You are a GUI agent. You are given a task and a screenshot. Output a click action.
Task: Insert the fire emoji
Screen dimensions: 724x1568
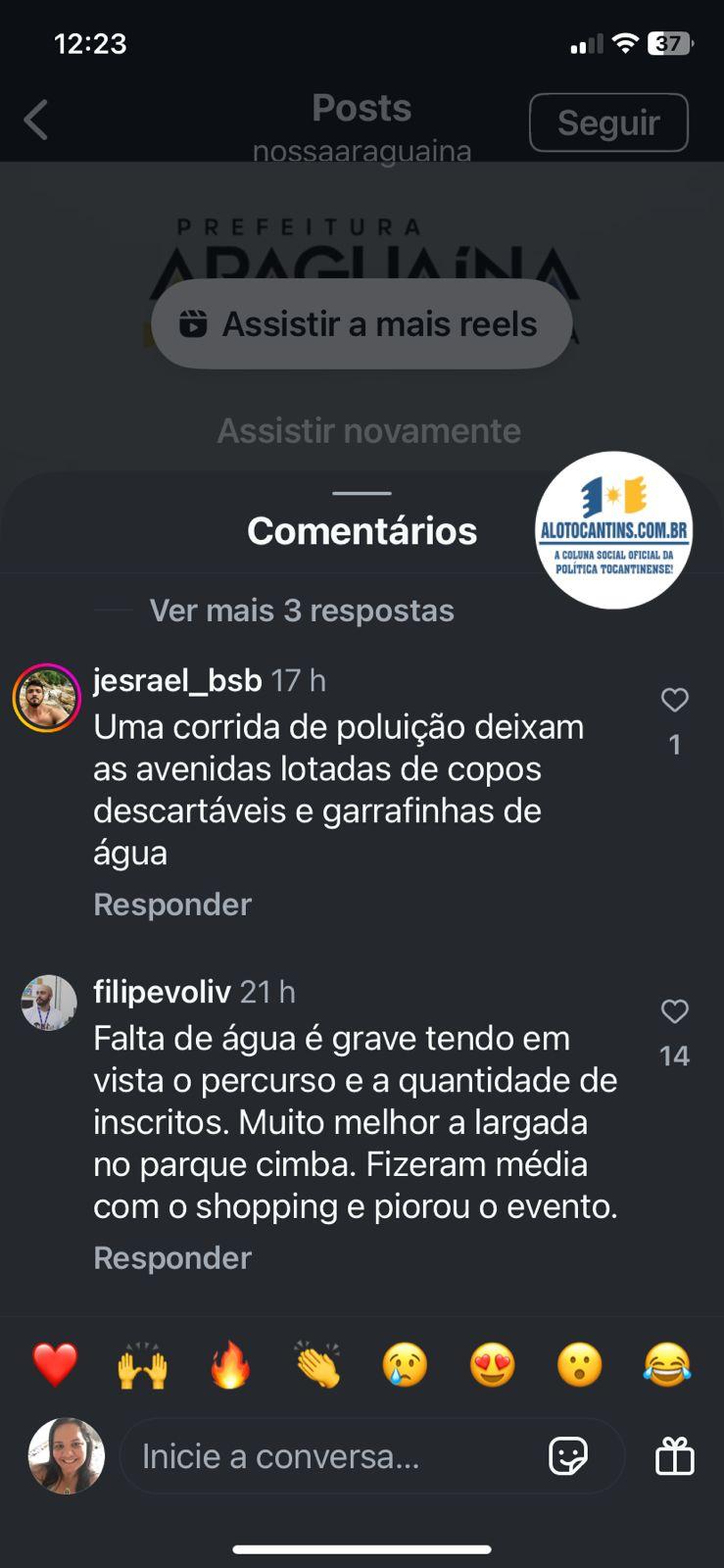230,1364
